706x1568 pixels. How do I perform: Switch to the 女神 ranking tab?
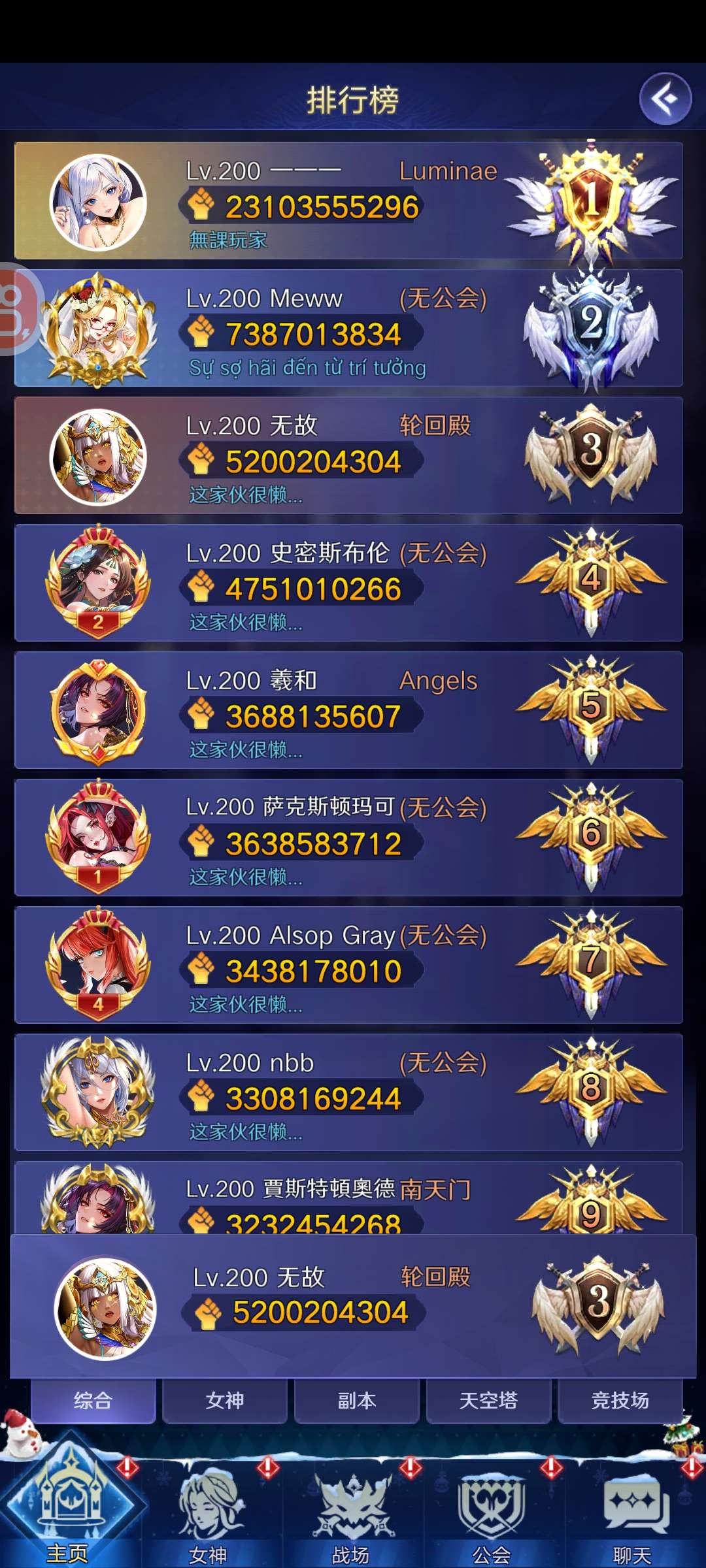(225, 1400)
